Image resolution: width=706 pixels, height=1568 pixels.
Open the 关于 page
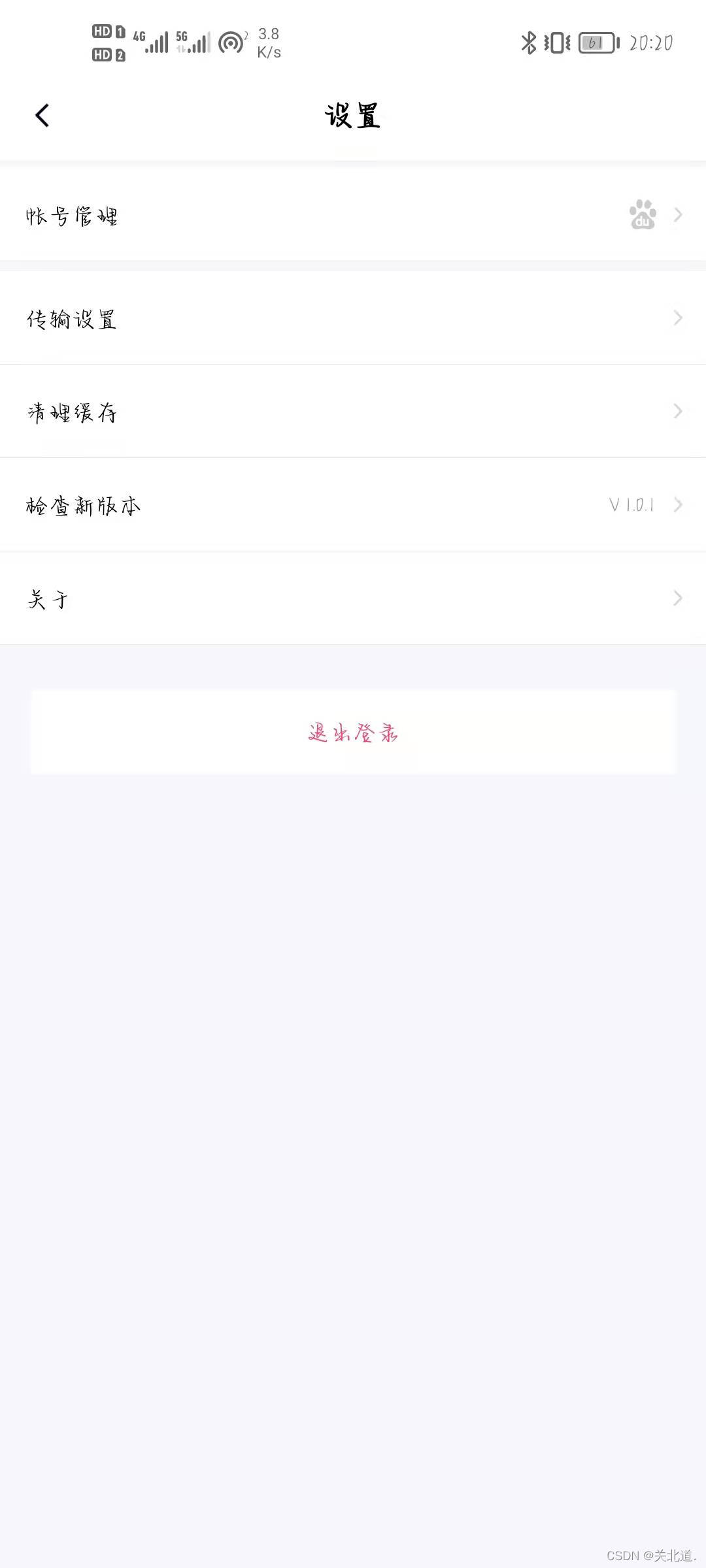pos(353,598)
